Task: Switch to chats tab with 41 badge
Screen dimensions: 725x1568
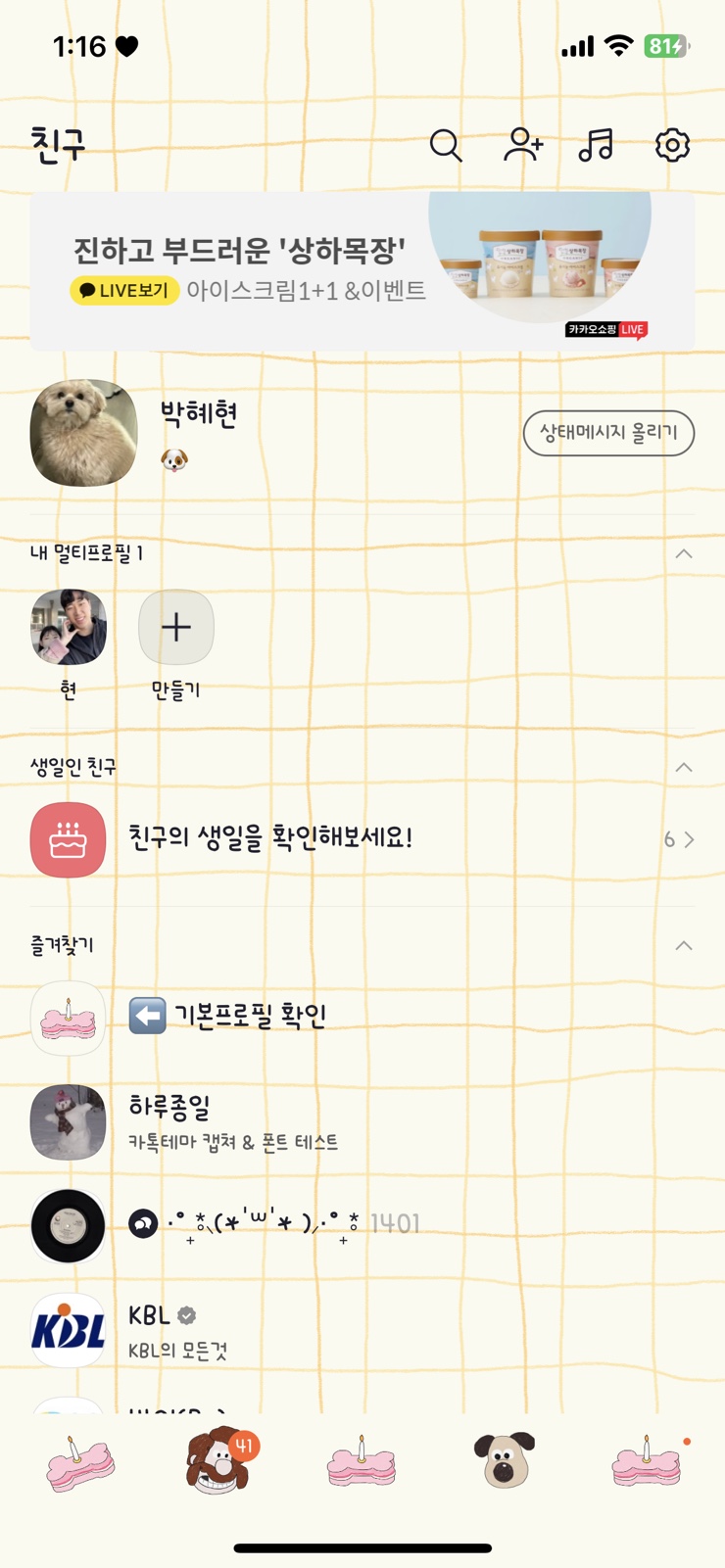Action: tap(219, 1461)
